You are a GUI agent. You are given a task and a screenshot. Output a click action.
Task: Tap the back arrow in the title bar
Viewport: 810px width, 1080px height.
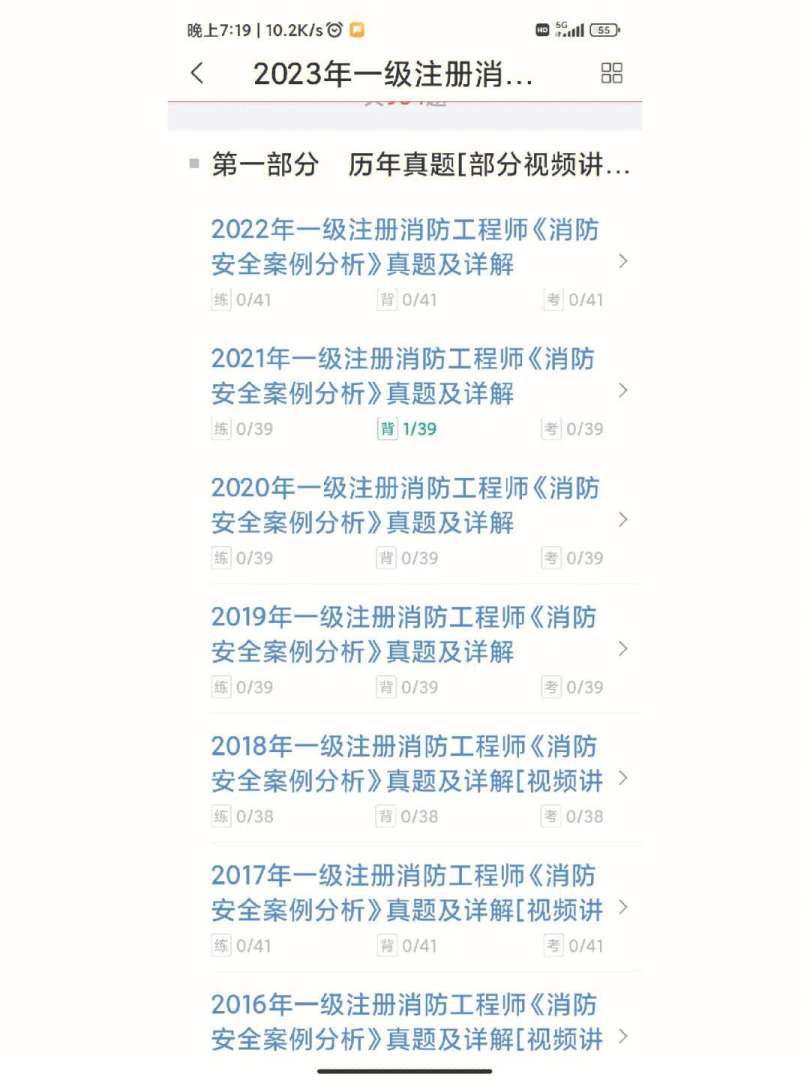point(196,73)
